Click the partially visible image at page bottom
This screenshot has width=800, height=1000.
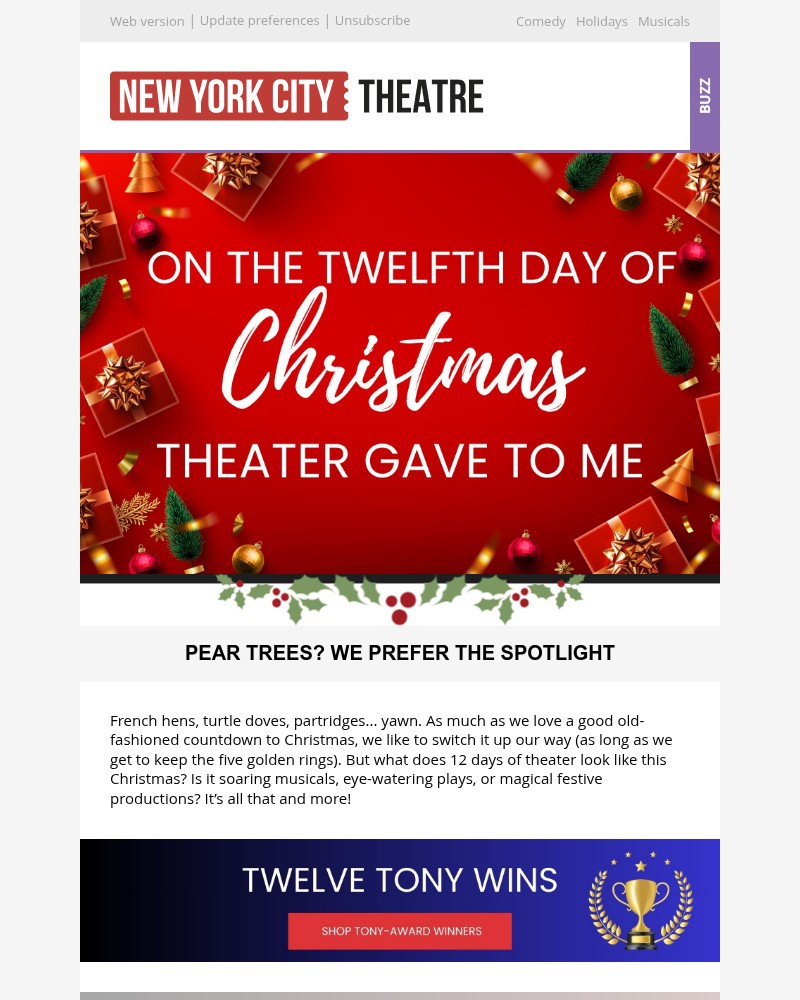(x=400, y=996)
